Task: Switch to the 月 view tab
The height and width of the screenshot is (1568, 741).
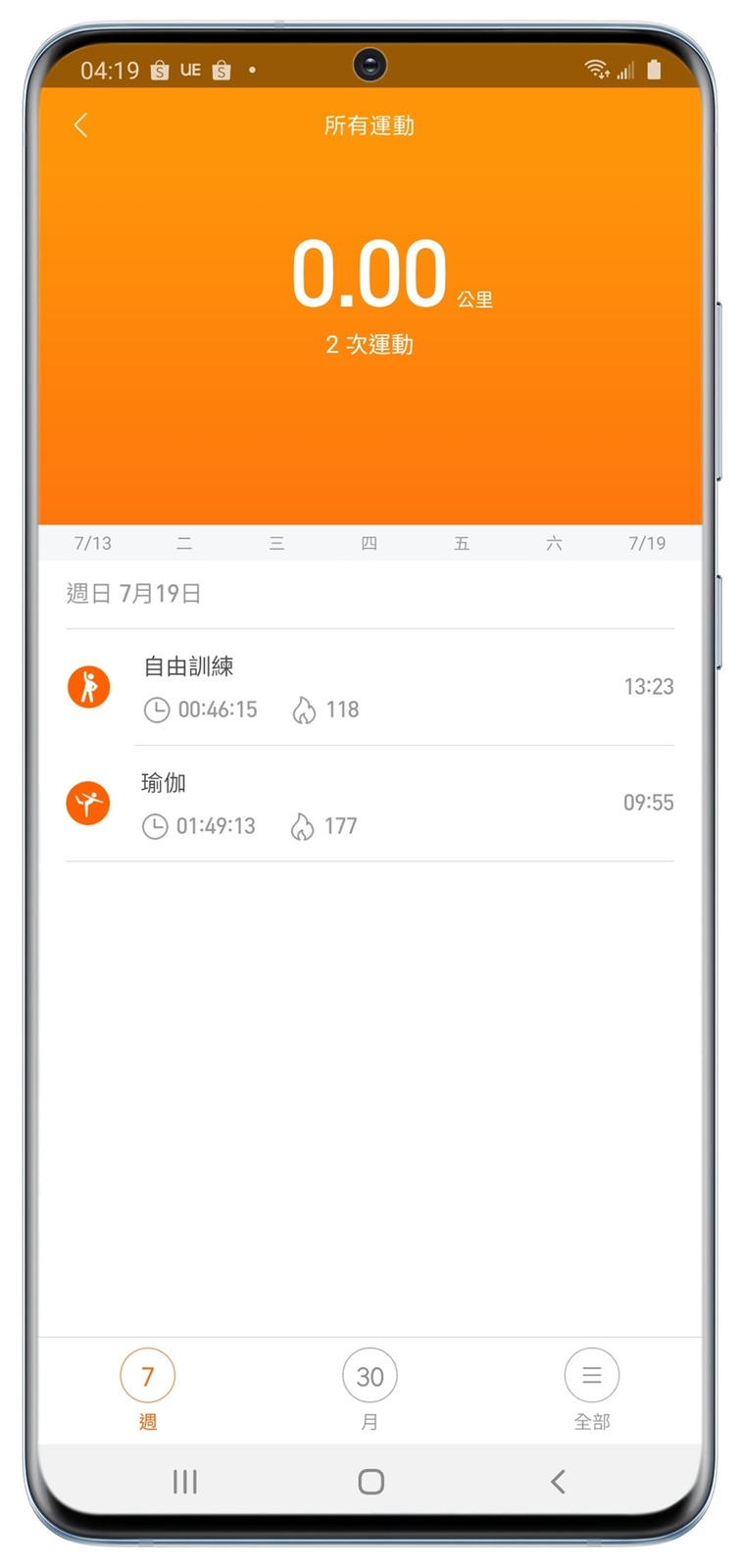Action: click(370, 1387)
